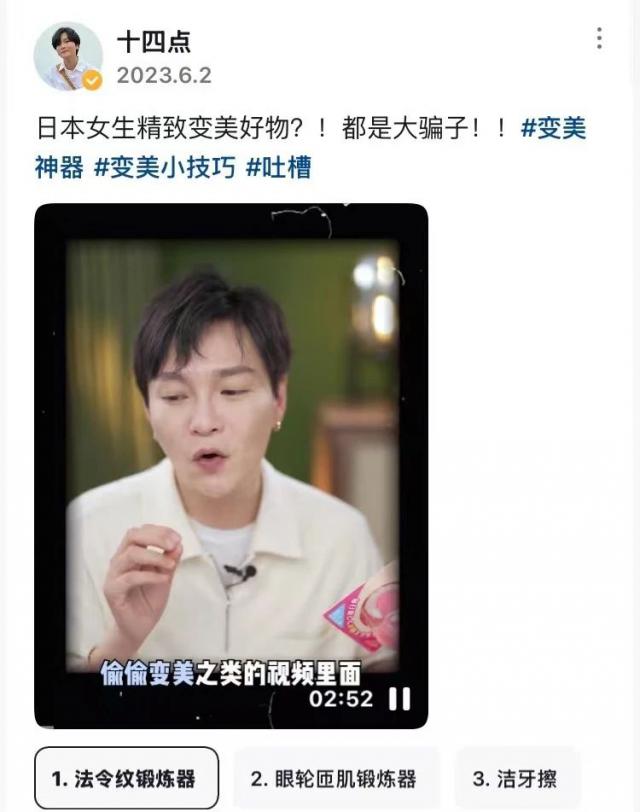640x812 pixels.
Task: Pause the playing video
Action: coord(399,698)
